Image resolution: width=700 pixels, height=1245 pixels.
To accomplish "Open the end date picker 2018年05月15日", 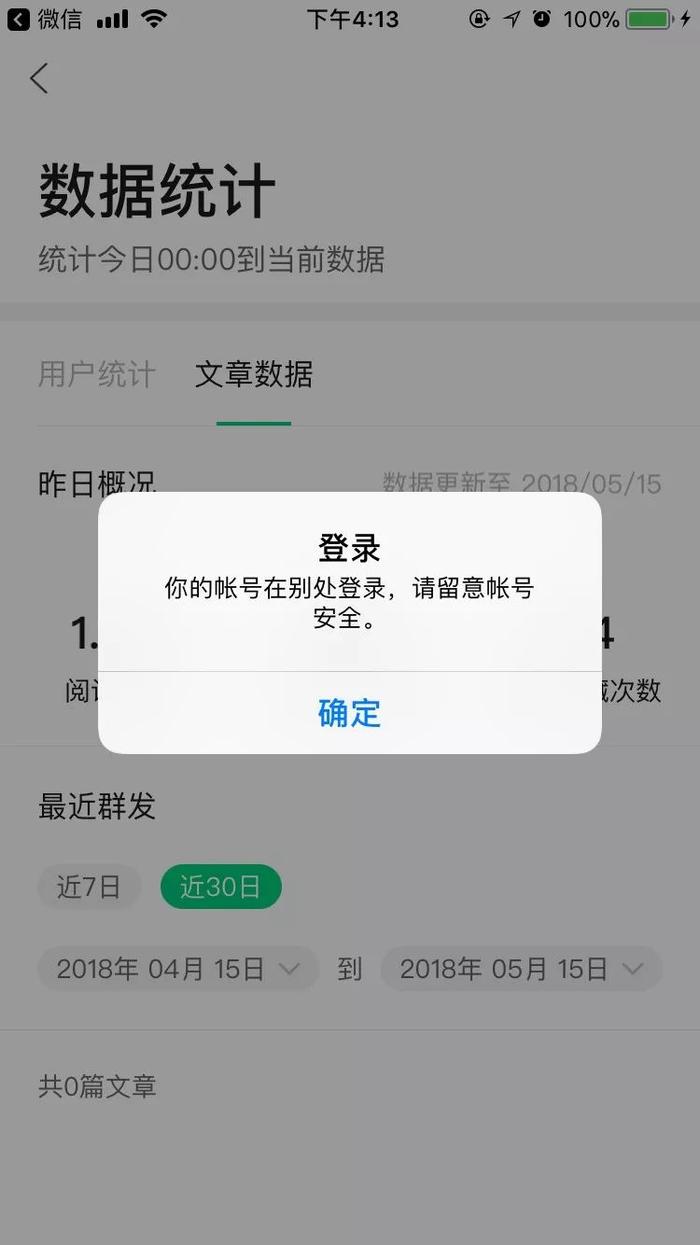I will click(x=521, y=969).
